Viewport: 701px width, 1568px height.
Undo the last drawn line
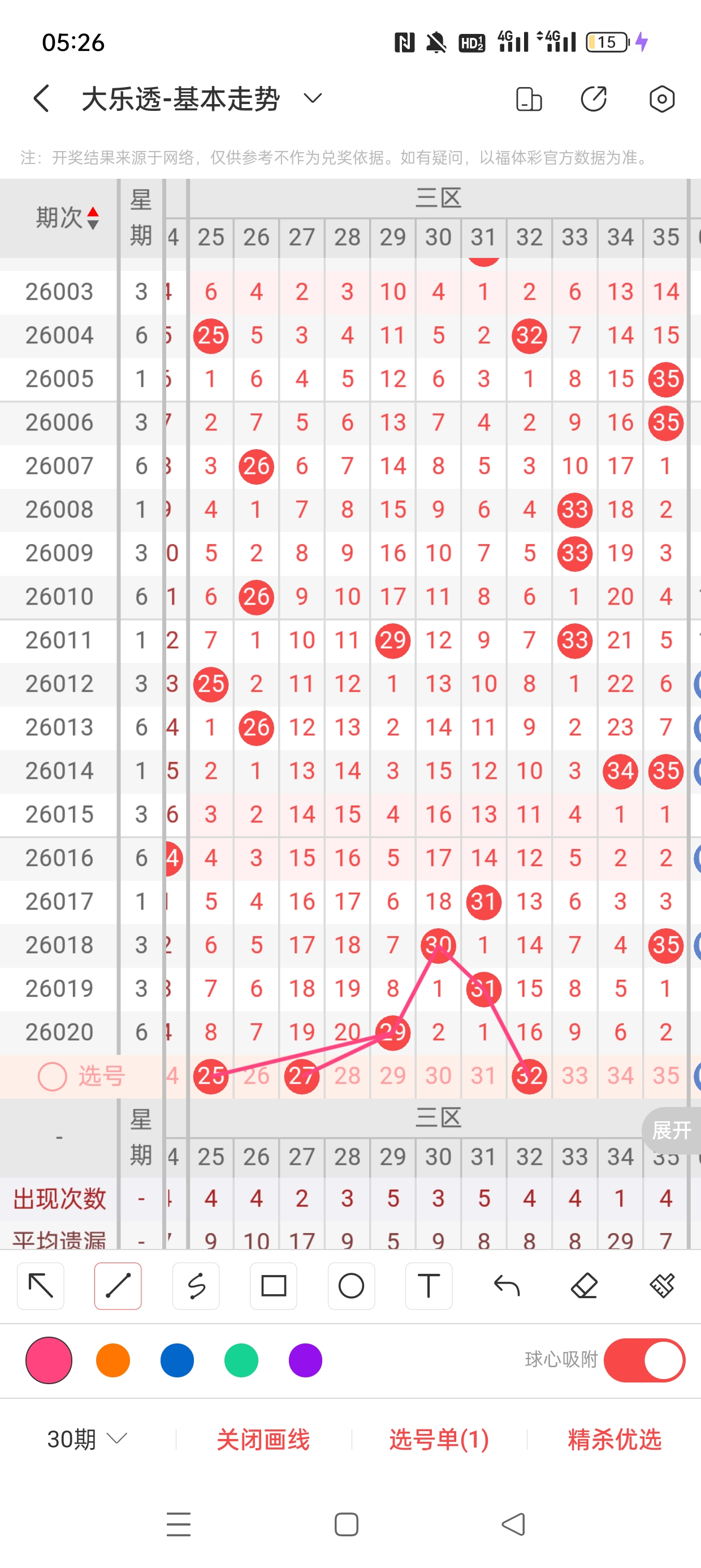coord(507,1286)
